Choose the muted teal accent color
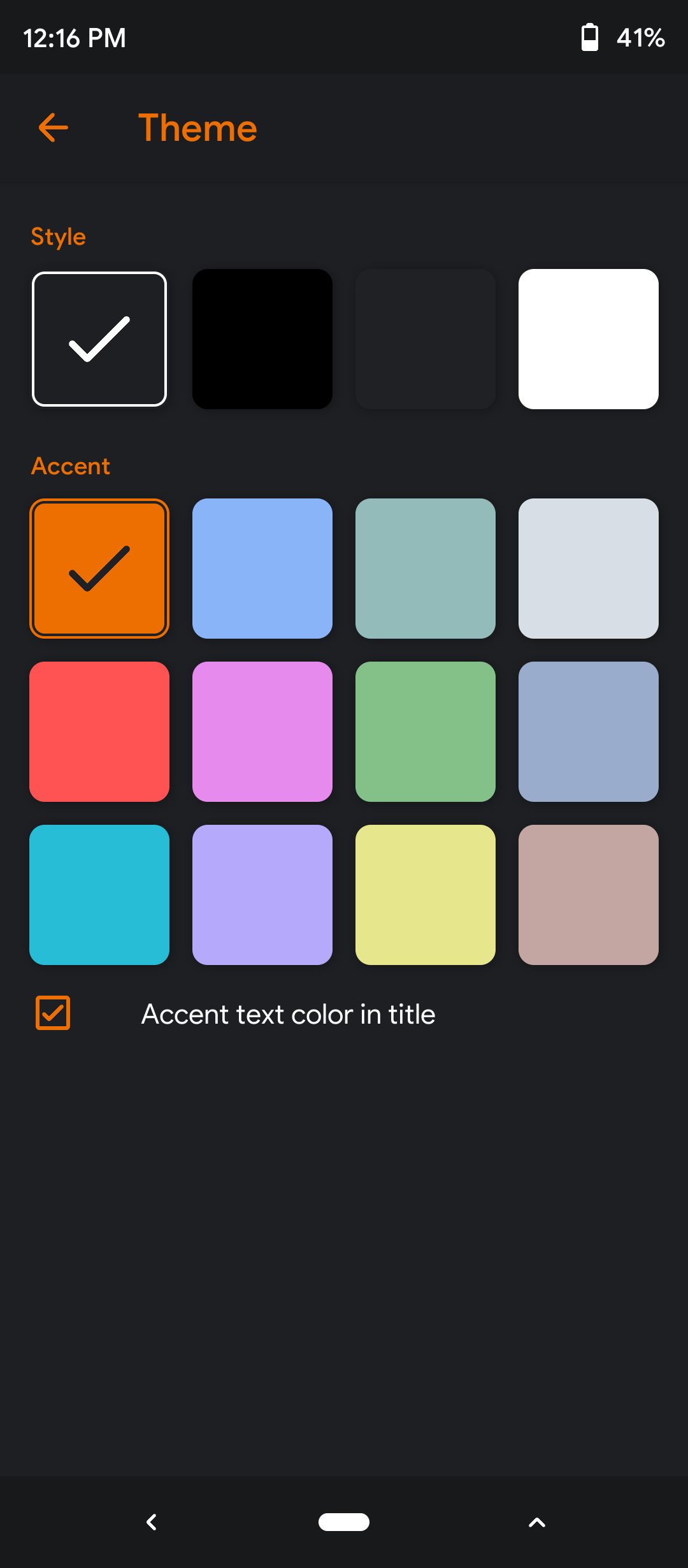The height and width of the screenshot is (1568, 688). 426,569
